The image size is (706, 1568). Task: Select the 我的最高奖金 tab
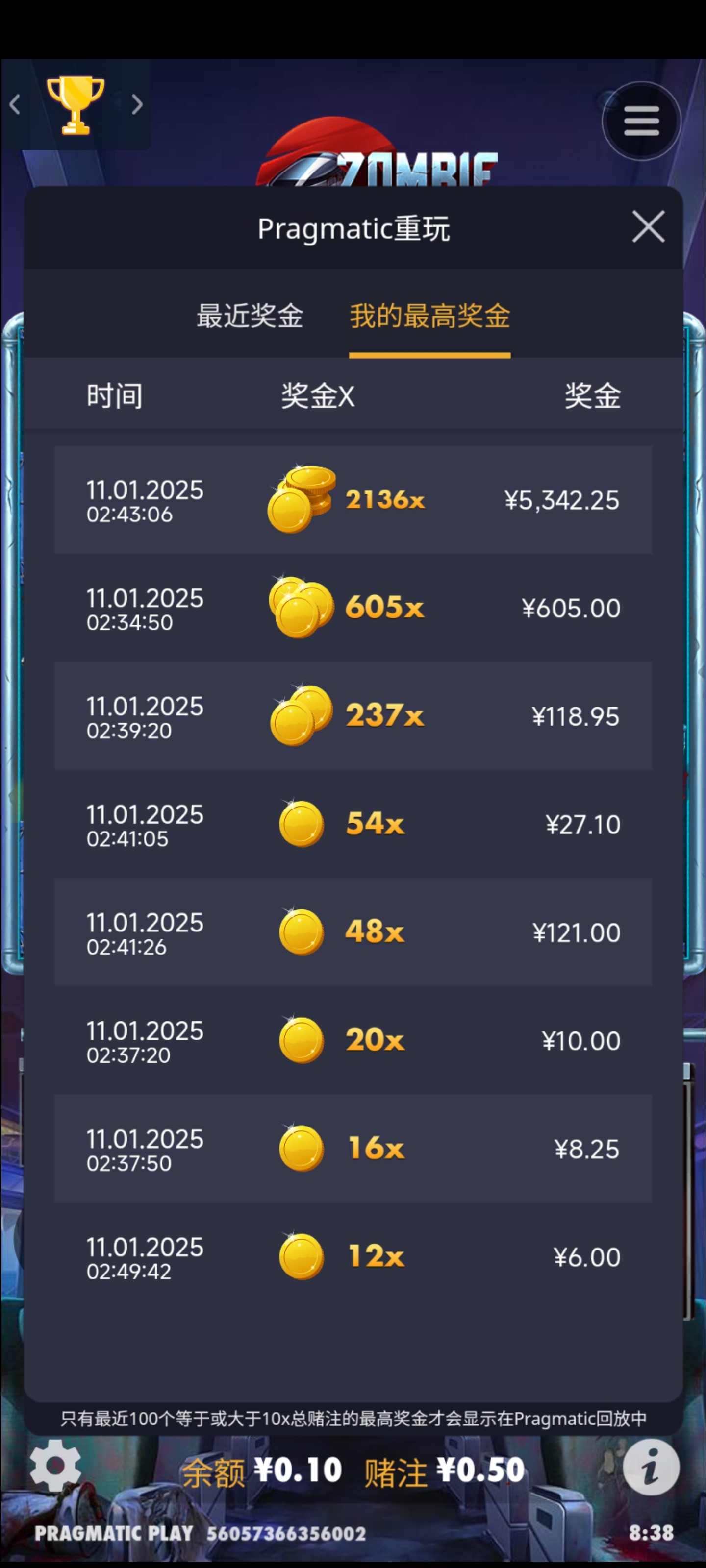pyautogui.click(x=429, y=316)
